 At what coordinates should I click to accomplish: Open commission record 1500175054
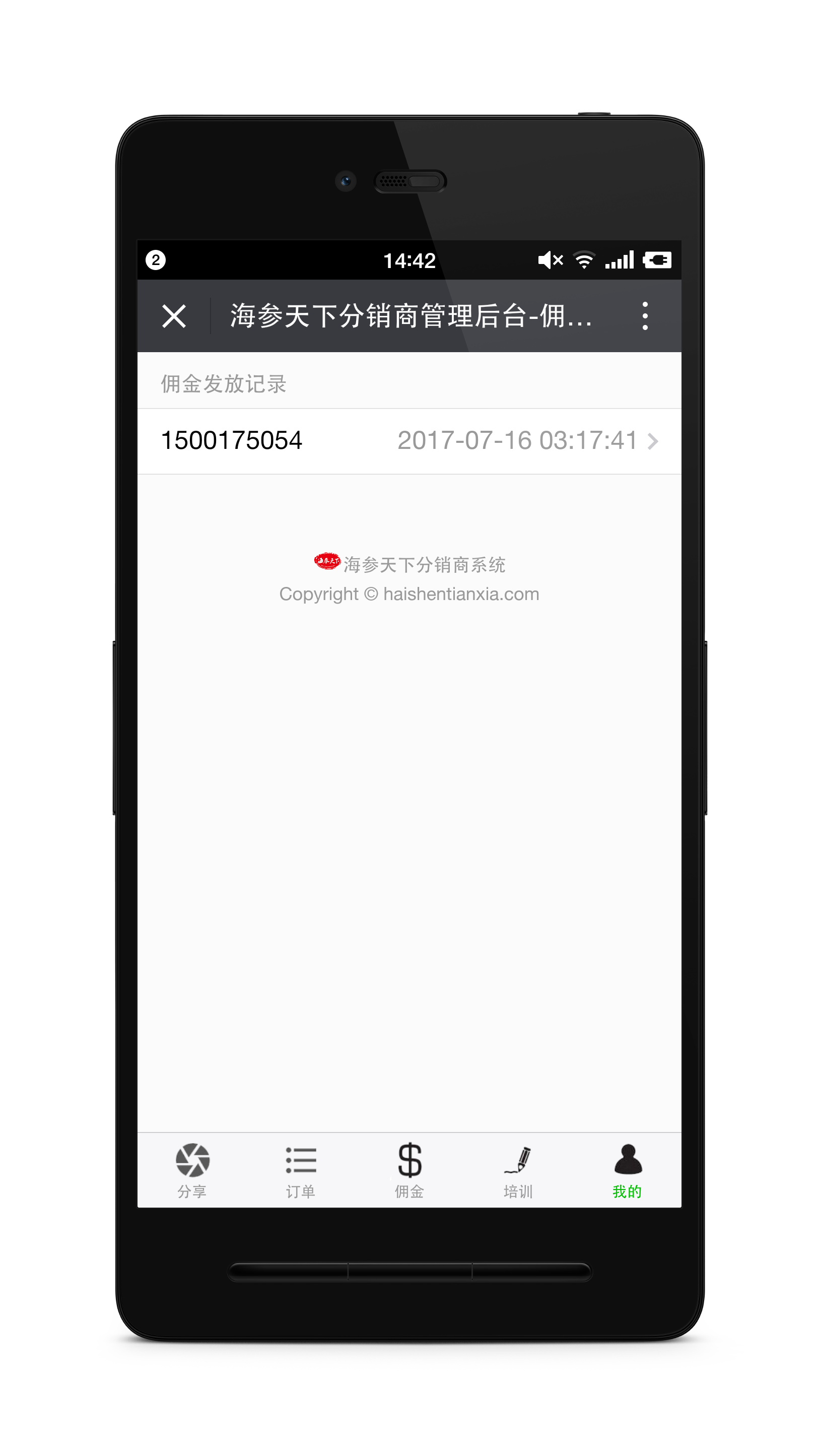point(408,441)
